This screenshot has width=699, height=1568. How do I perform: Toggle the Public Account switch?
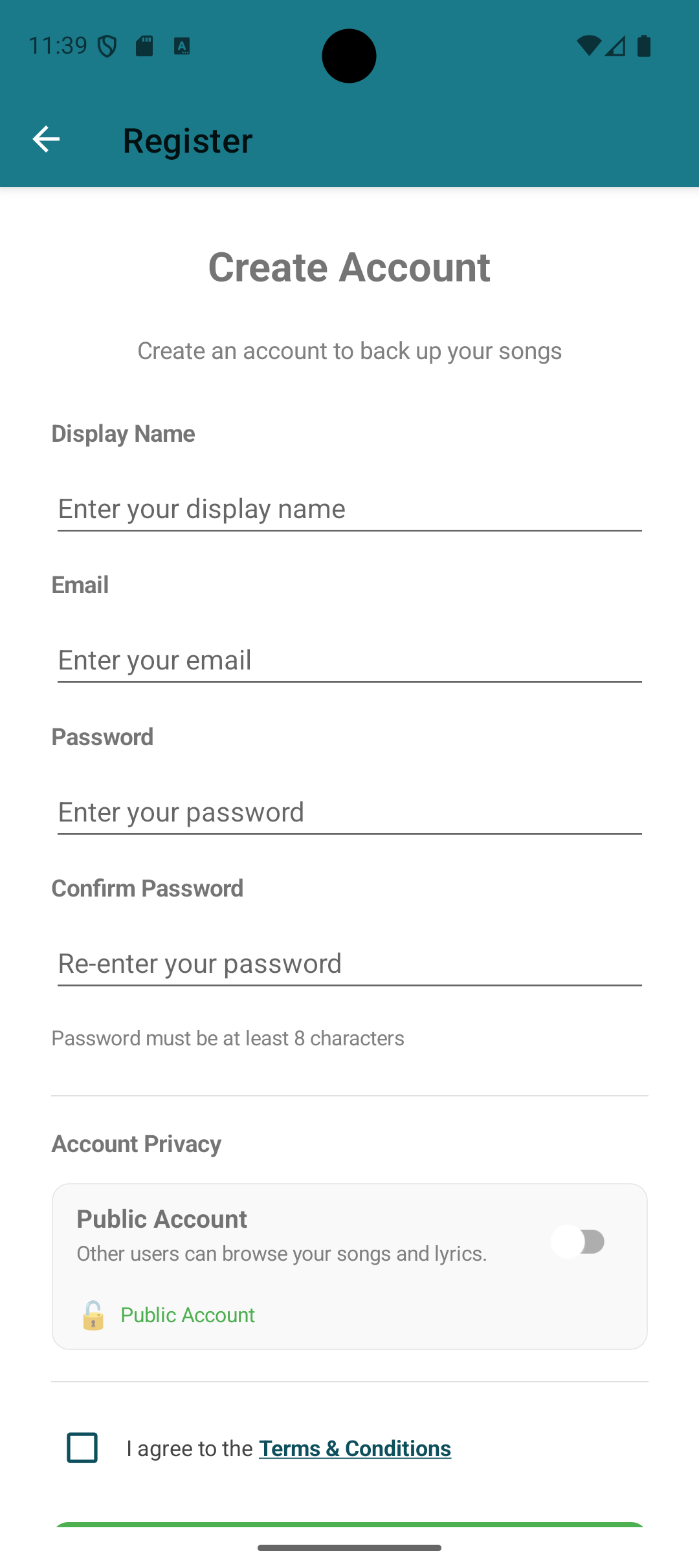[578, 1241]
